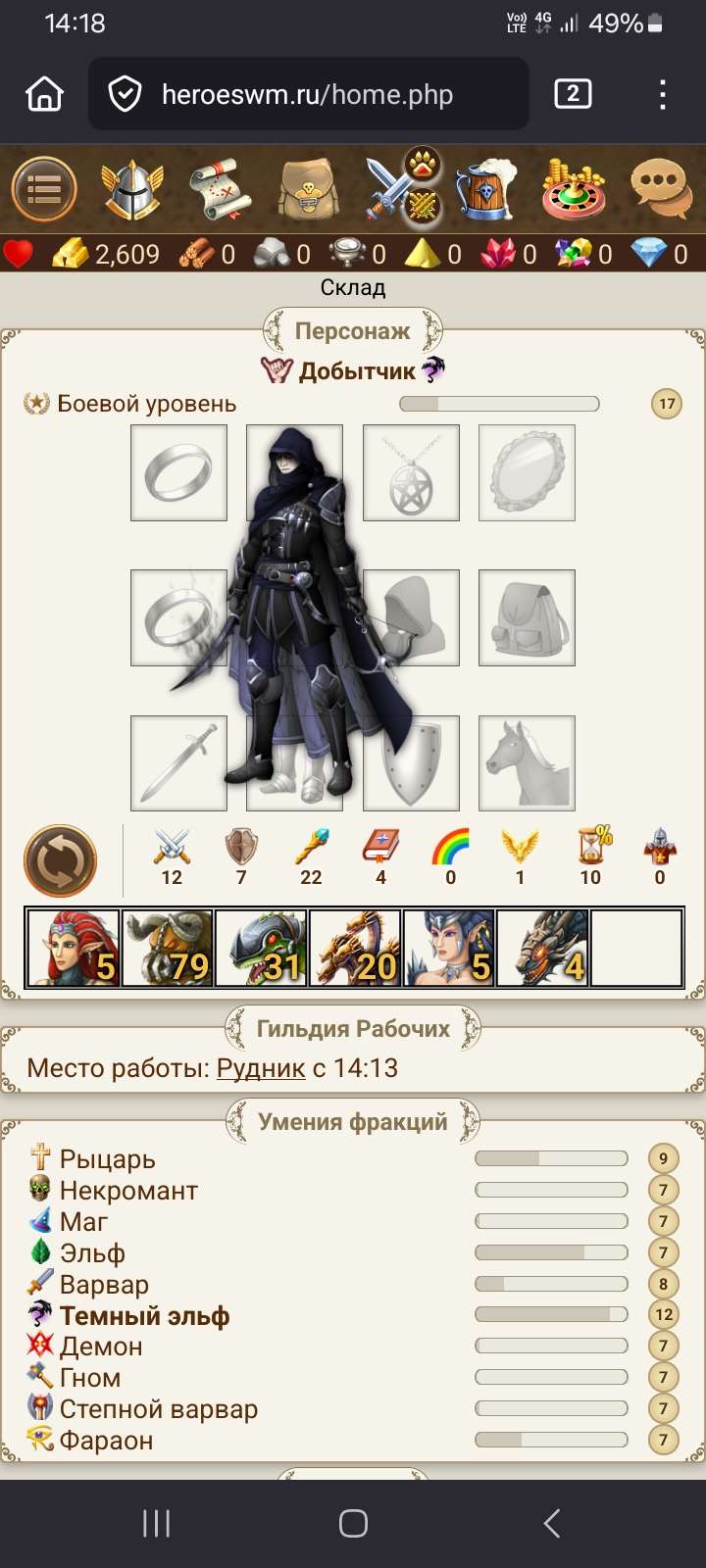The height and width of the screenshot is (1568, 706).
Task: Select the empty necklace equipment slot
Action: (x=411, y=472)
